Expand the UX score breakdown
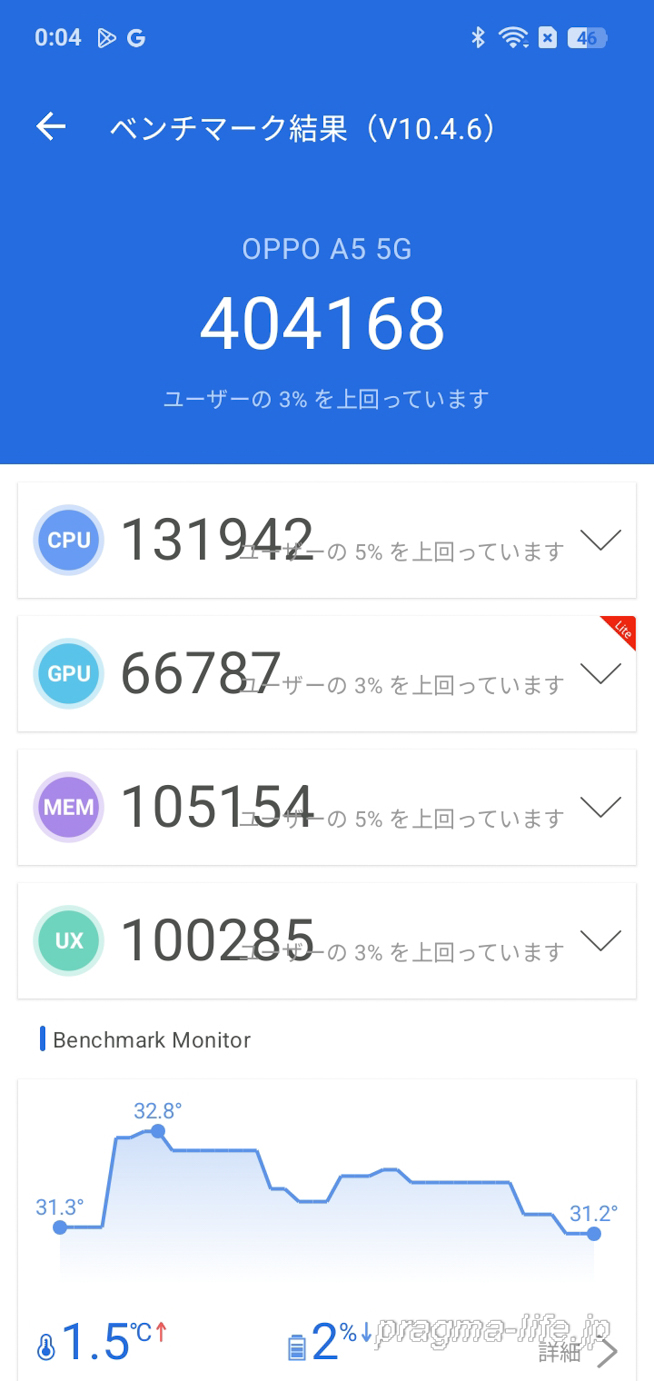Viewport: 654px width, 1381px height. point(600,941)
